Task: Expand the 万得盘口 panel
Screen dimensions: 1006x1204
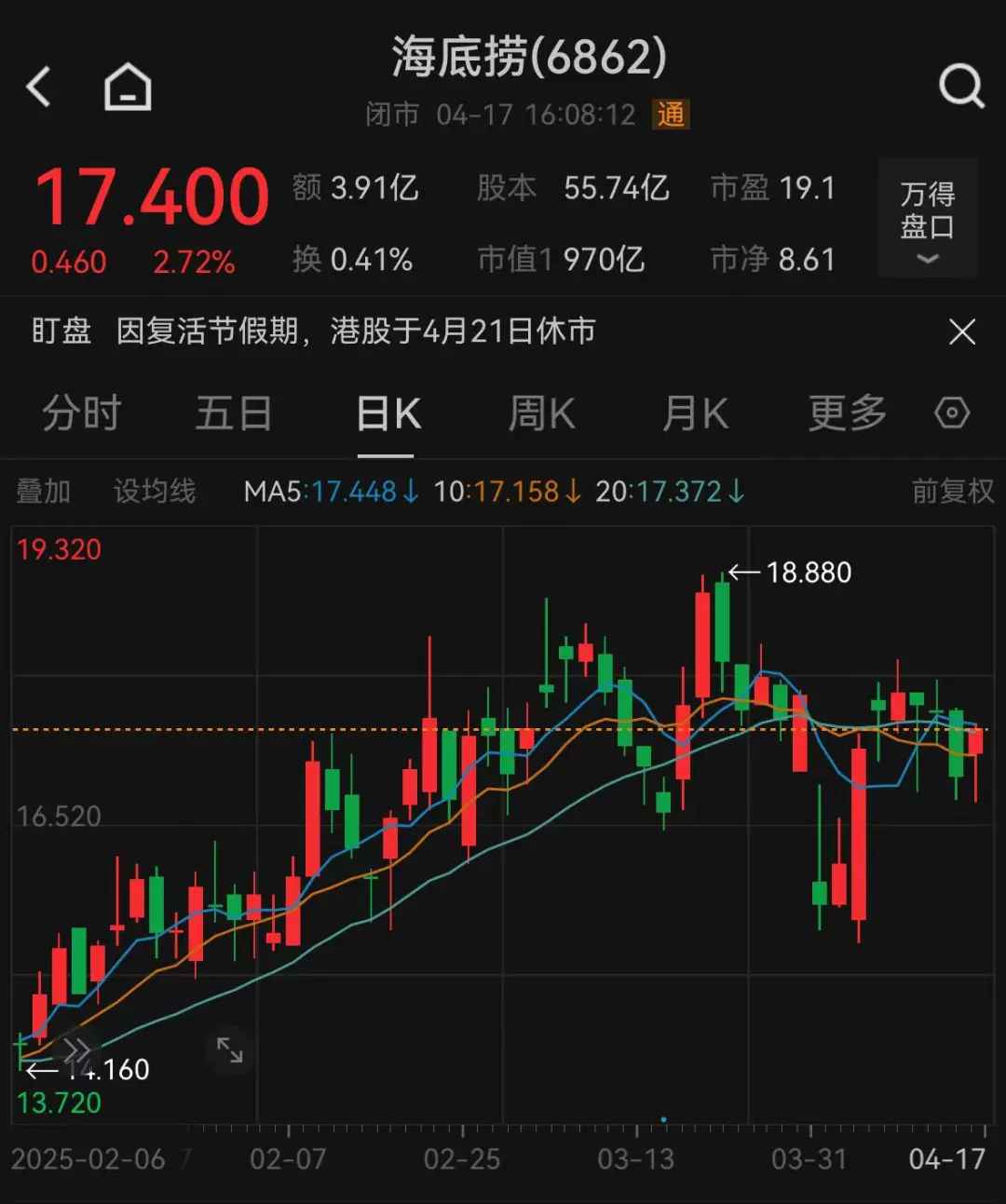Action: pyautogui.click(x=927, y=219)
